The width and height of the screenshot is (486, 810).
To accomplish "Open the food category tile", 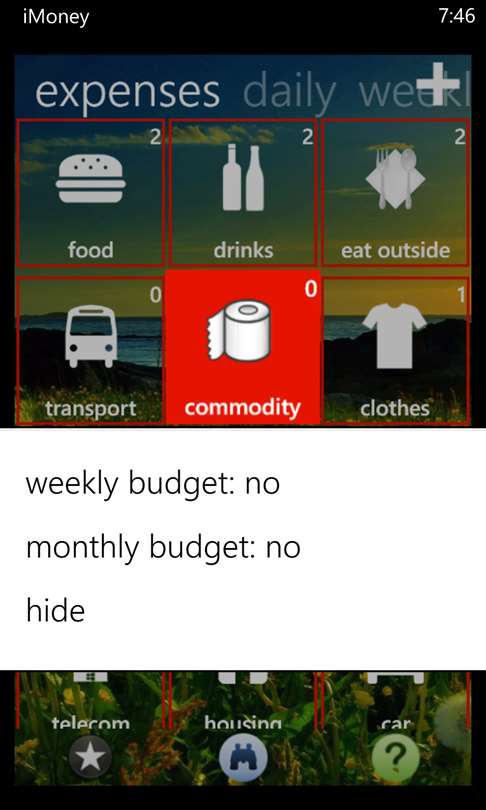I will click(90, 192).
